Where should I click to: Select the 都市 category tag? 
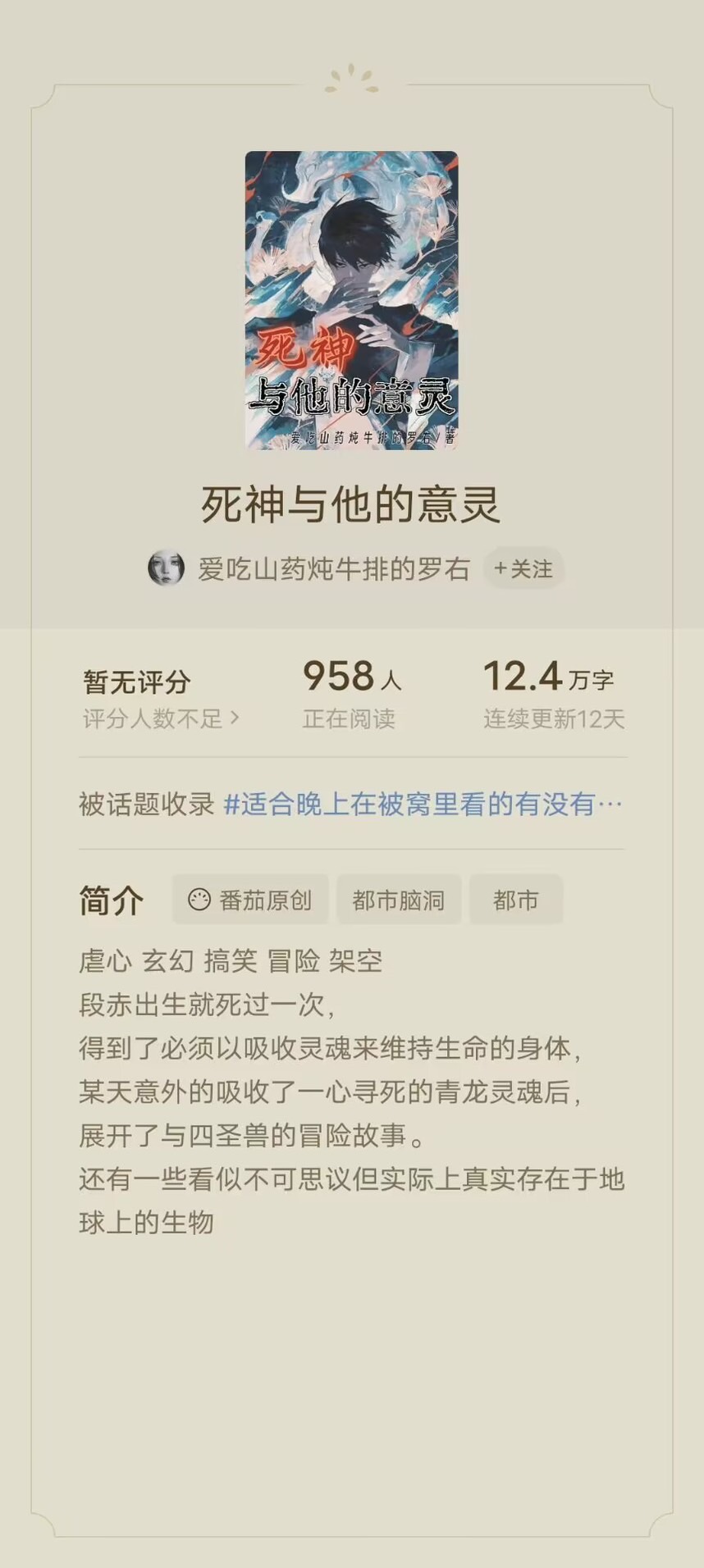click(x=515, y=900)
